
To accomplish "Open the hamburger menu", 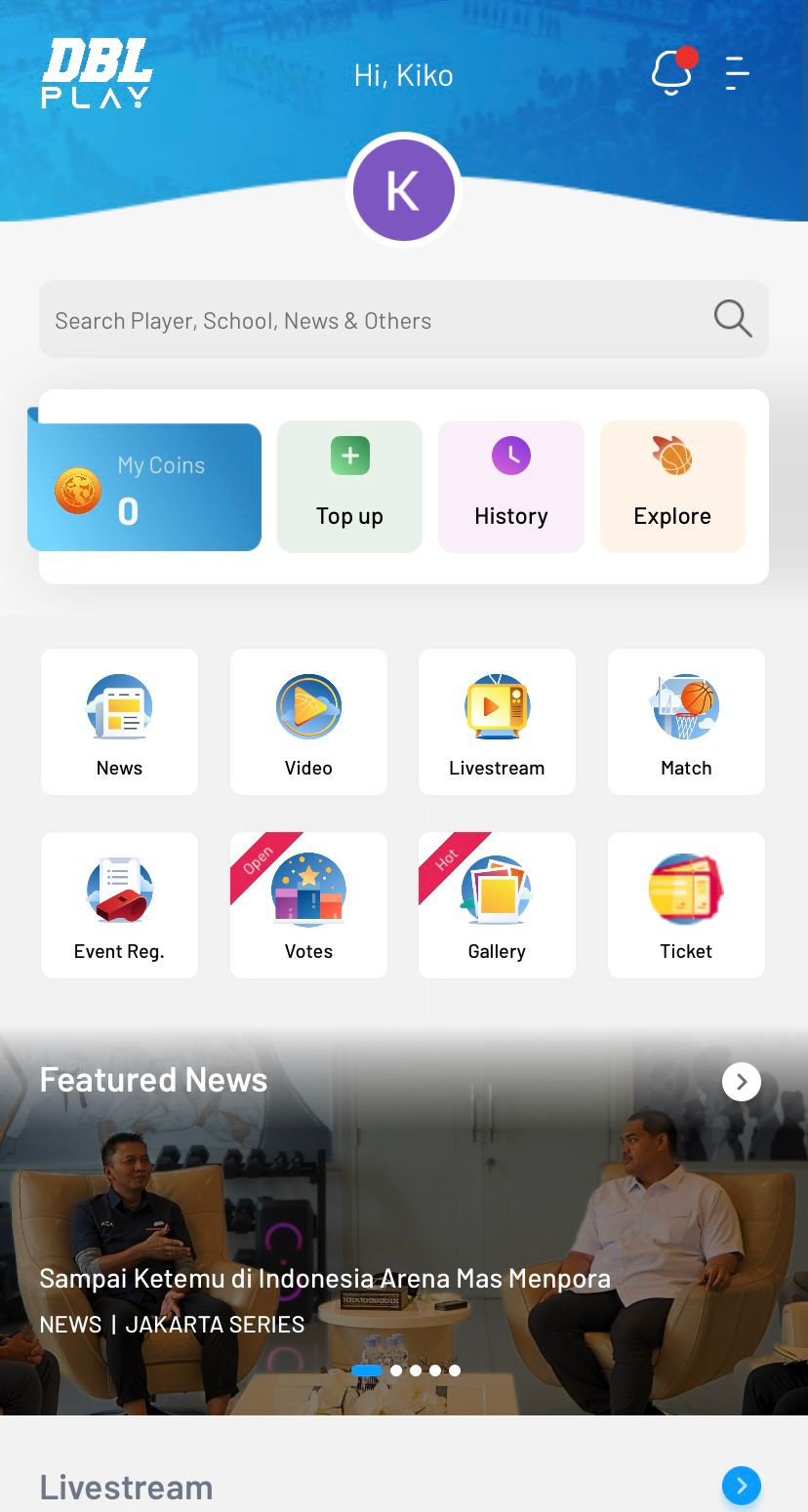I will [737, 73].
